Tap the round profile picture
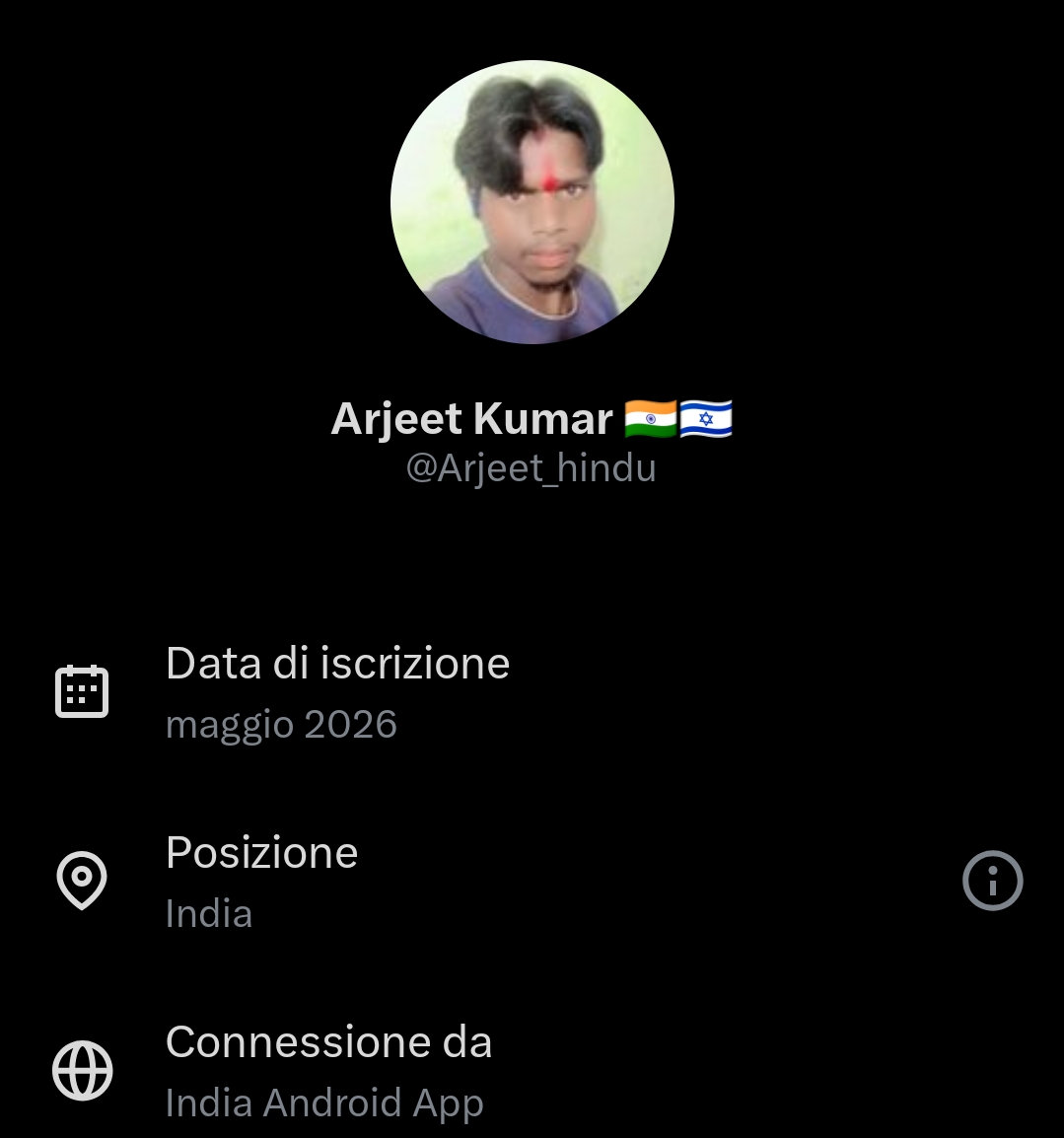Screen dimensions: 1064x1138 532,202
